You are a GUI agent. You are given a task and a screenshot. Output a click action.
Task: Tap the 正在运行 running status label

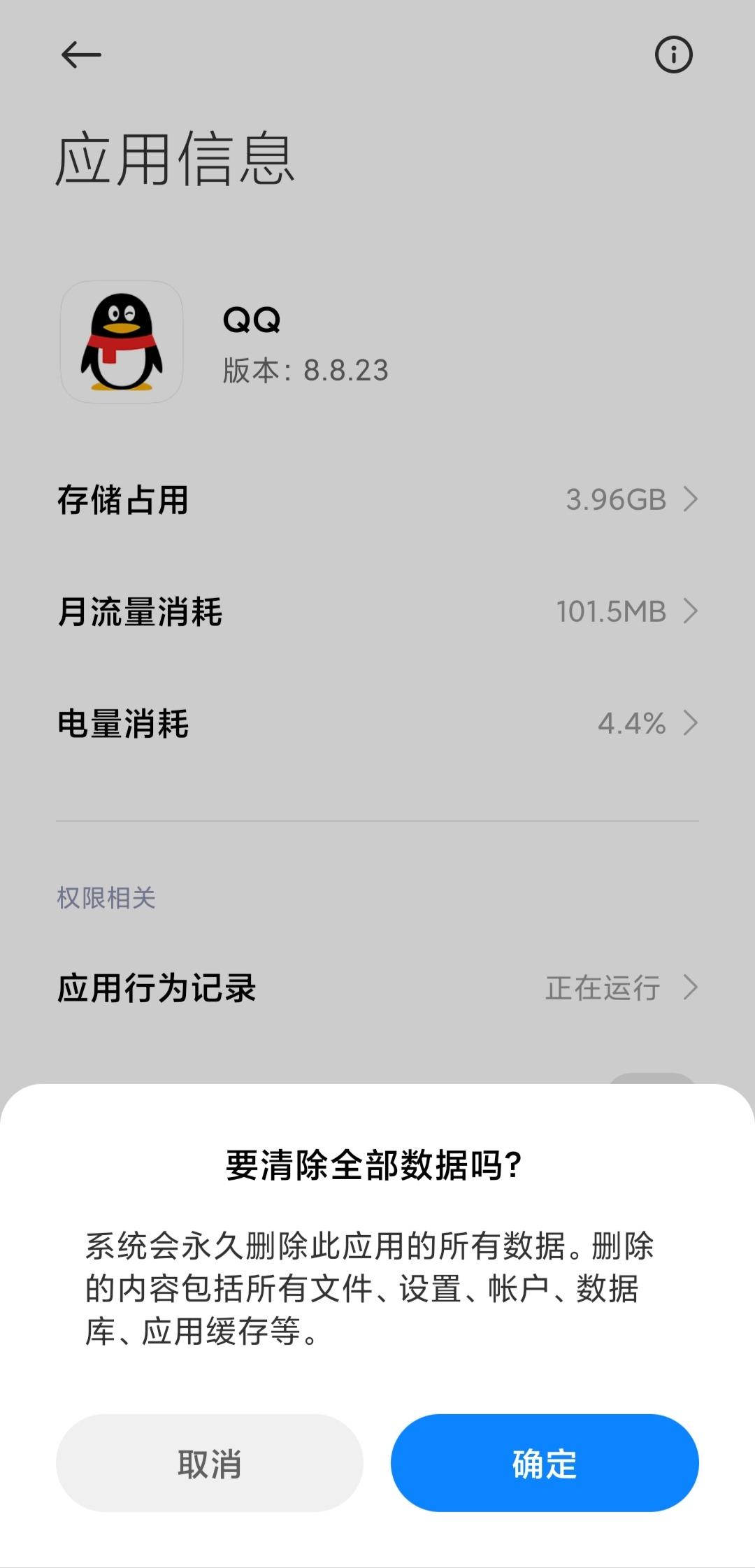coord(600,988)
